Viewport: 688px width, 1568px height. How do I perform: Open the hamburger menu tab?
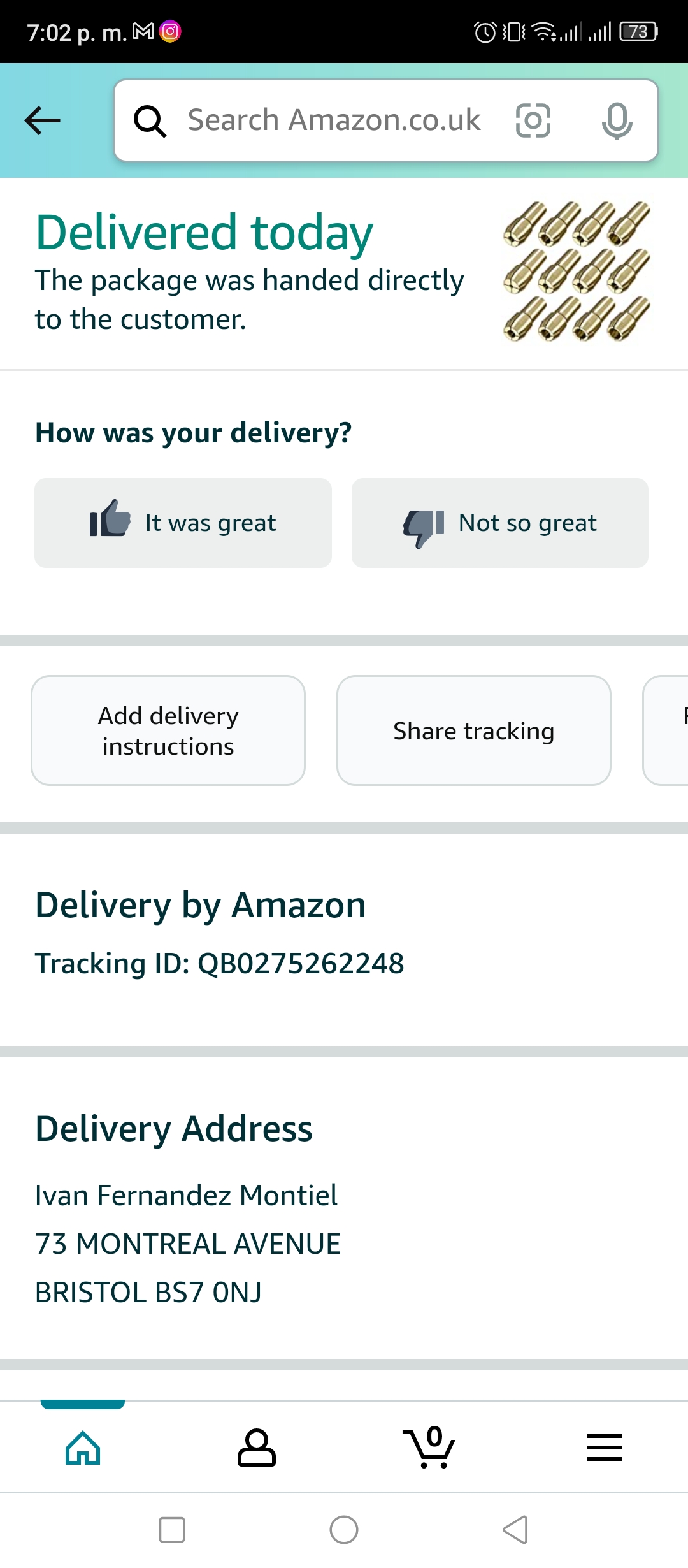pos(604,1448)
